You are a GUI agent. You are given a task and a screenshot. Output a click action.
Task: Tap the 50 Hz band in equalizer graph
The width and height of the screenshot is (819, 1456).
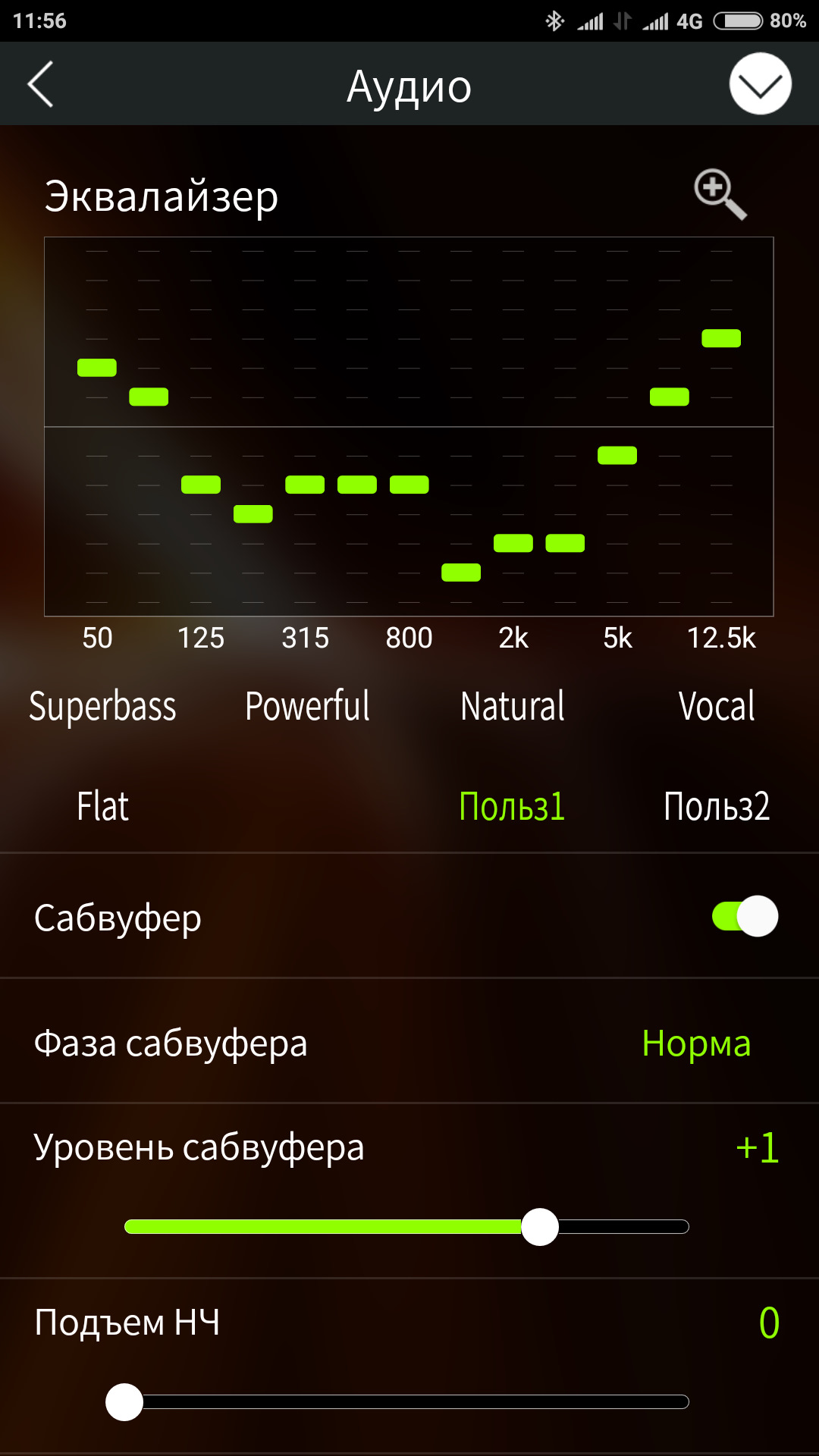pyautogui.click(x=97, y=368)
